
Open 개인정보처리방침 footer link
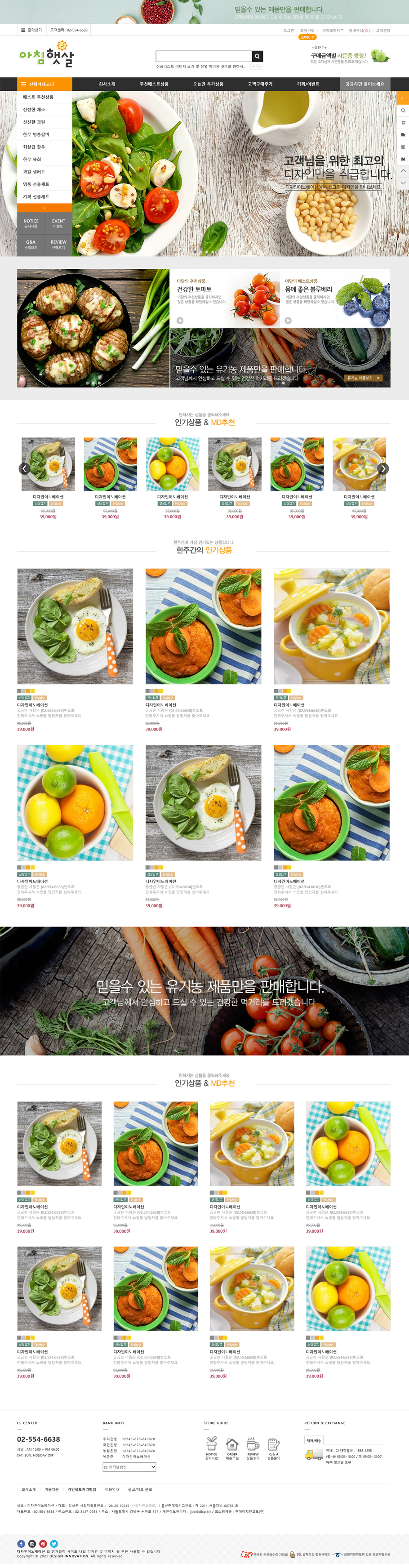coord(81,1489)
